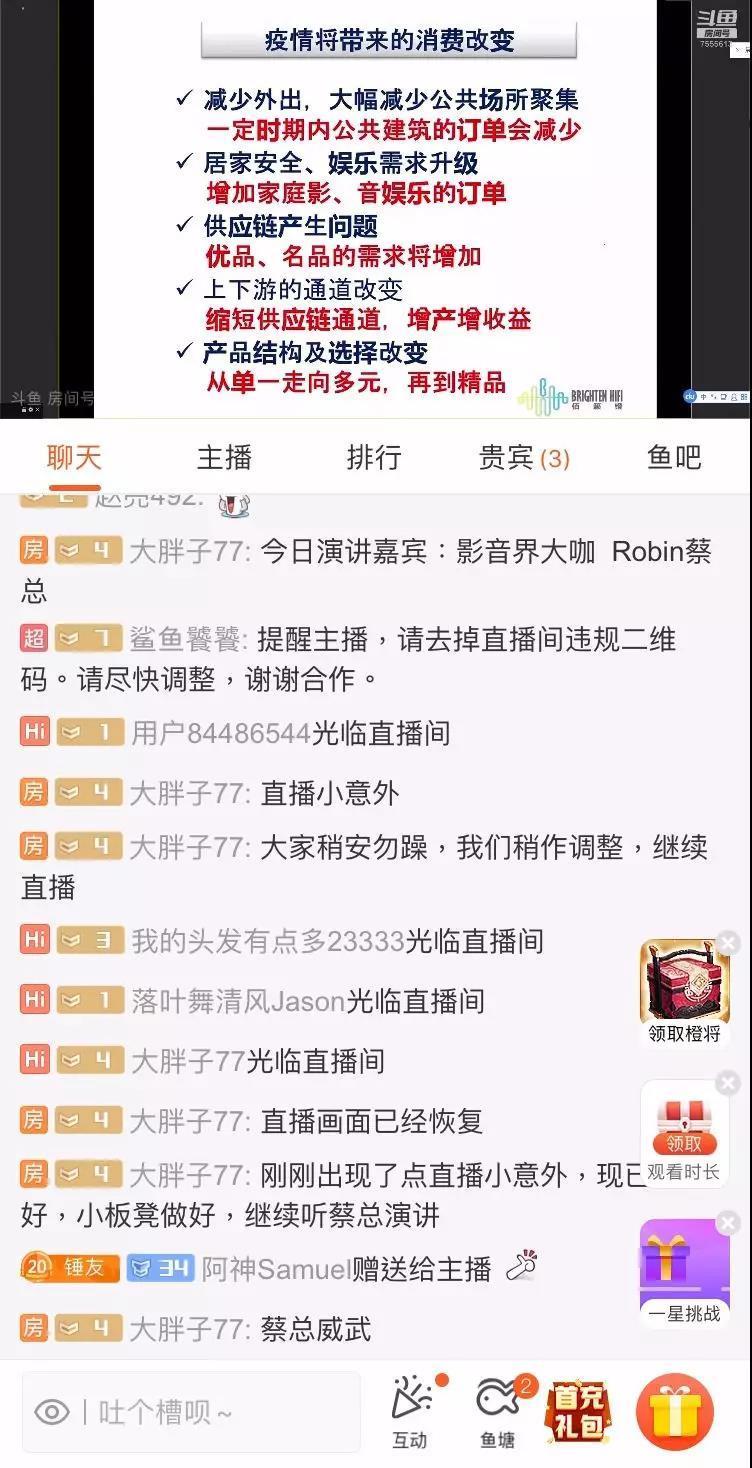Tap the live stream video player
The image size is (752, 1468).
click(x=376, y=208)
